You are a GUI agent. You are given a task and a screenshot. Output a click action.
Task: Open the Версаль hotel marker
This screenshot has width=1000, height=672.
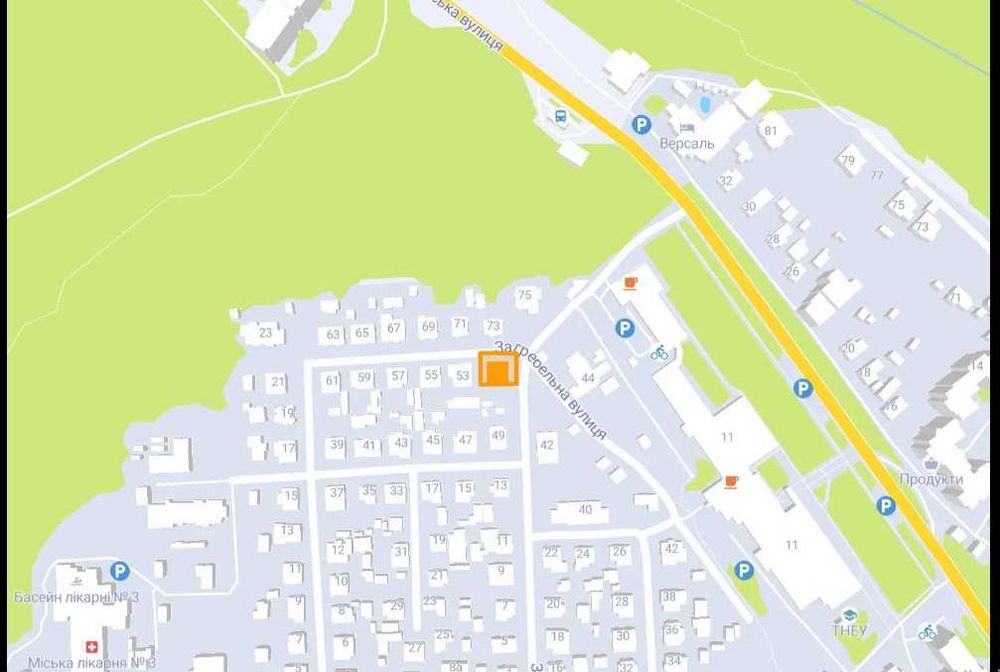688,127
